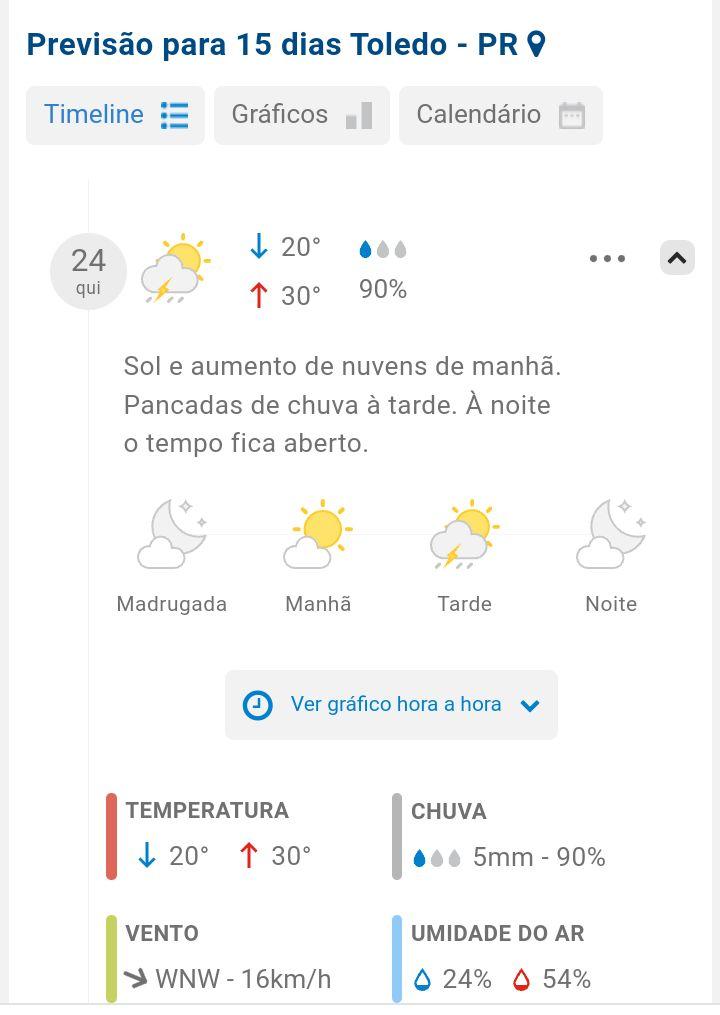Screen dimensions: 720x1015
Task: Open the three-dot options for day 24
Action: [607, 259]
